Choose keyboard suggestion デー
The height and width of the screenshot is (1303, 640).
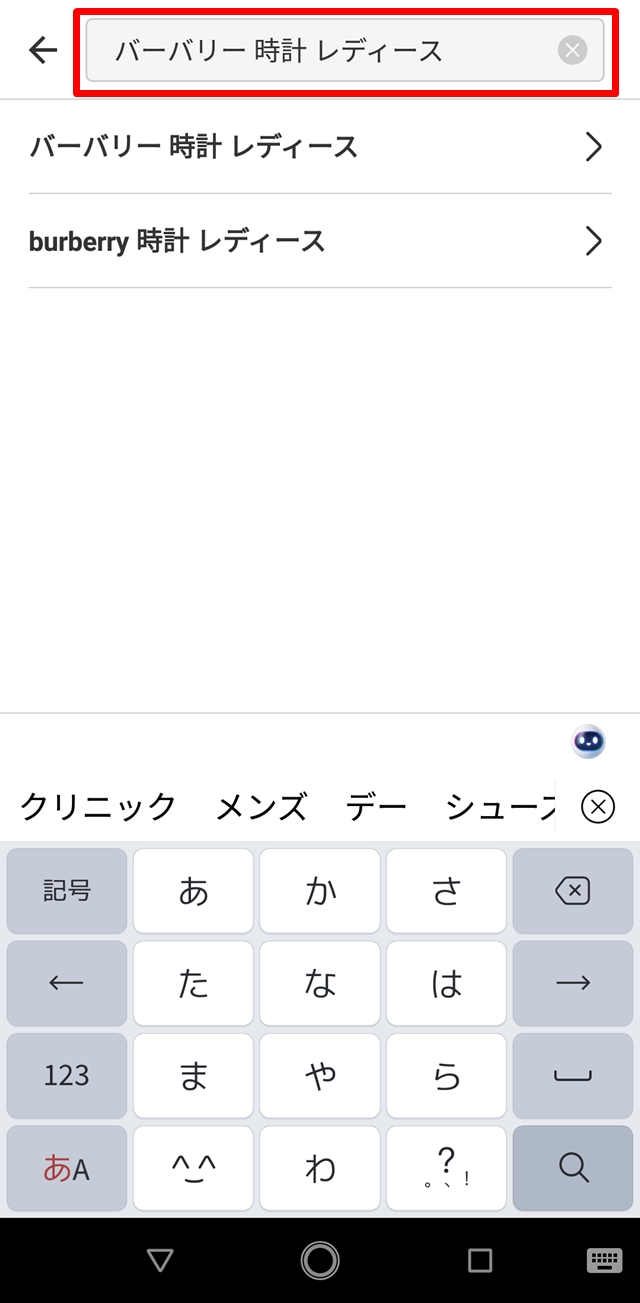[377, 806]
